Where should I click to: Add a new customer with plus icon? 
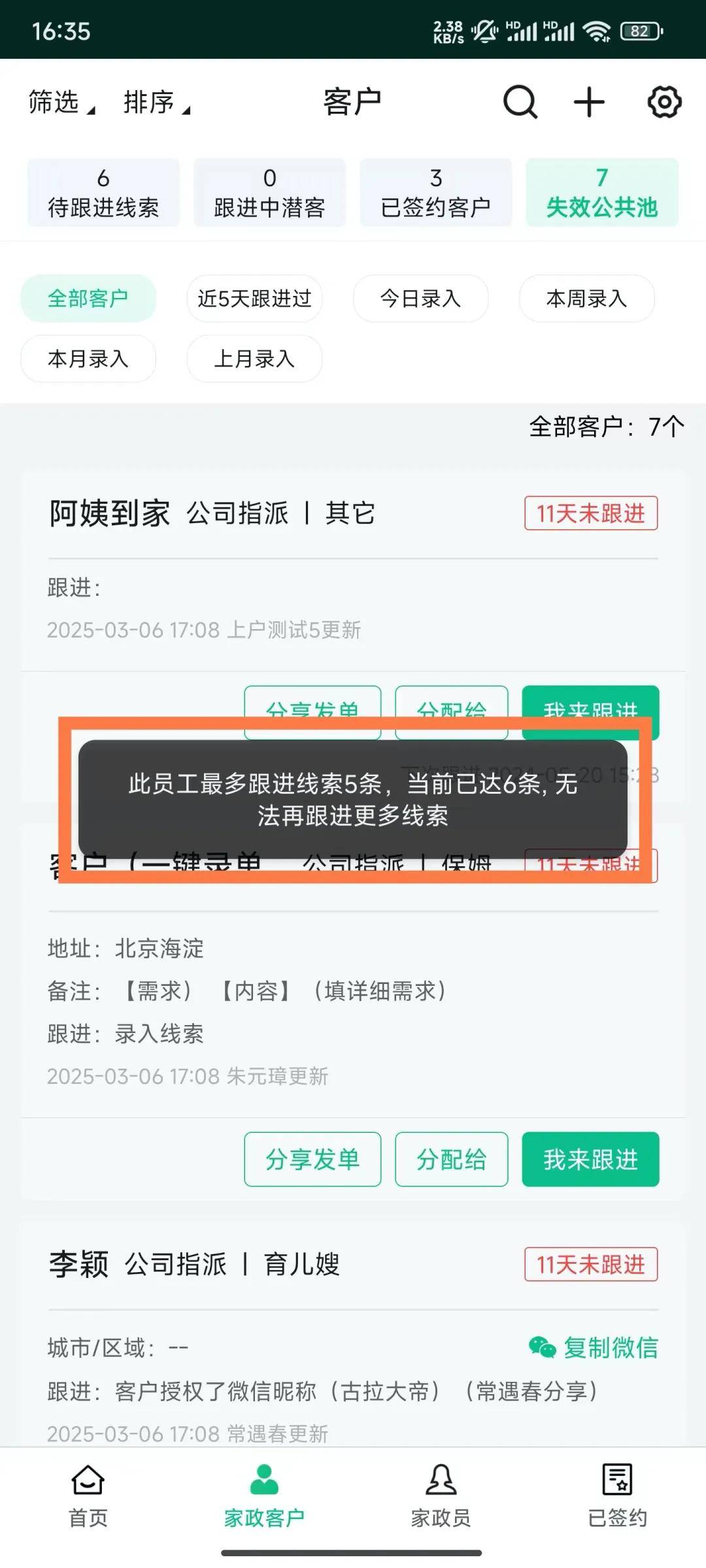coord(589,103)
